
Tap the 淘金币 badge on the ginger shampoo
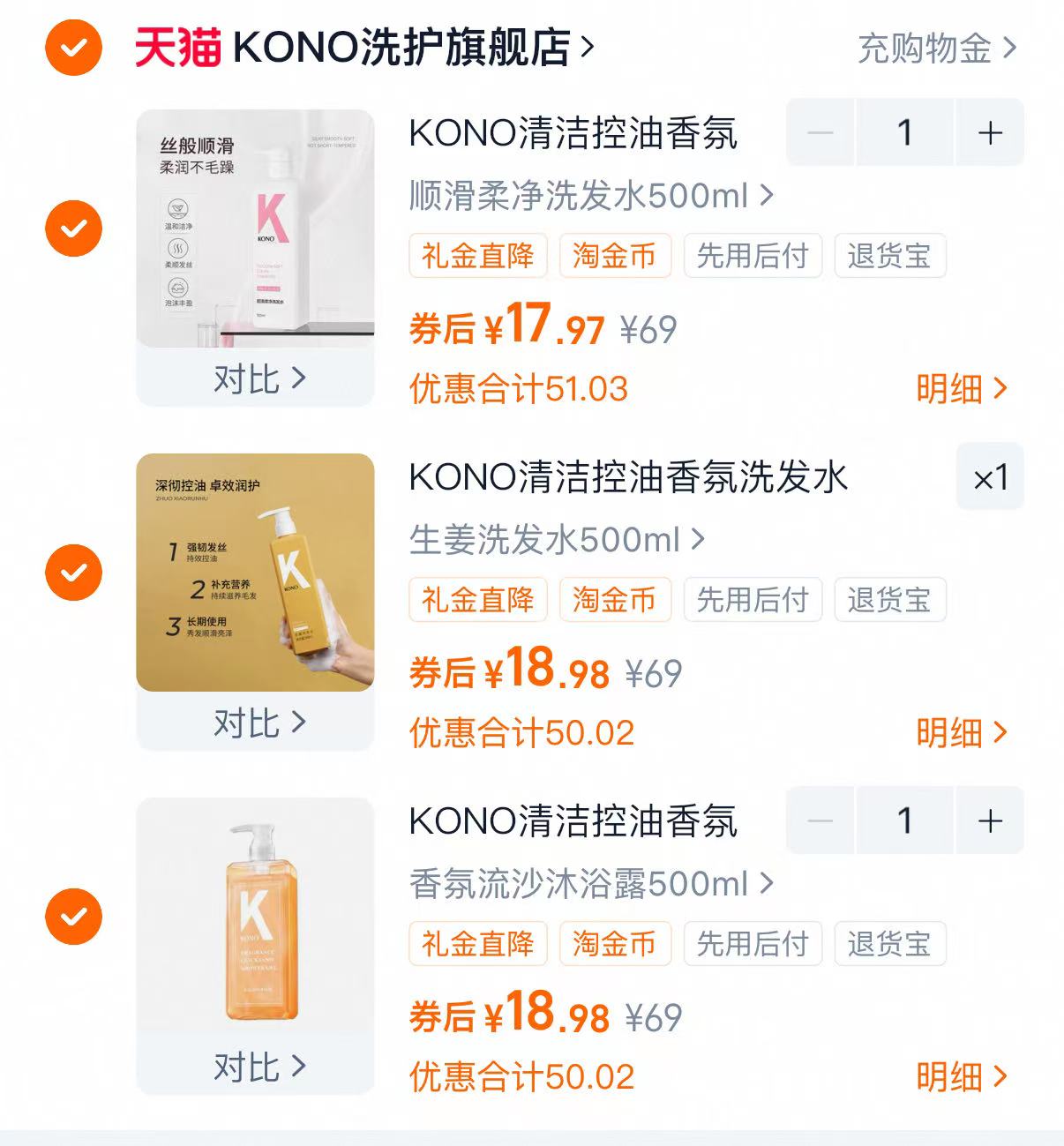point(615,600)
